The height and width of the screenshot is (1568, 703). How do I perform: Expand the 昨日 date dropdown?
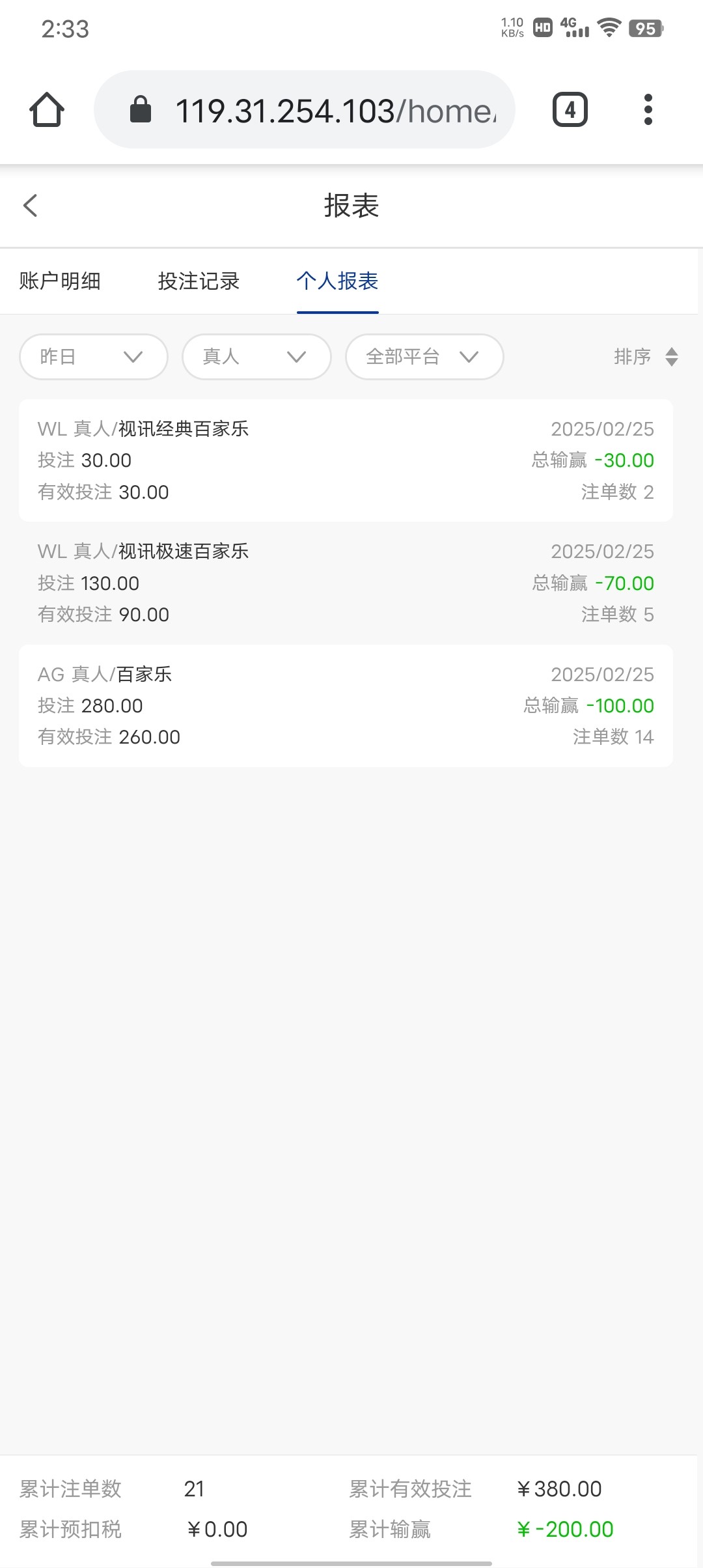tap(94, 357)
